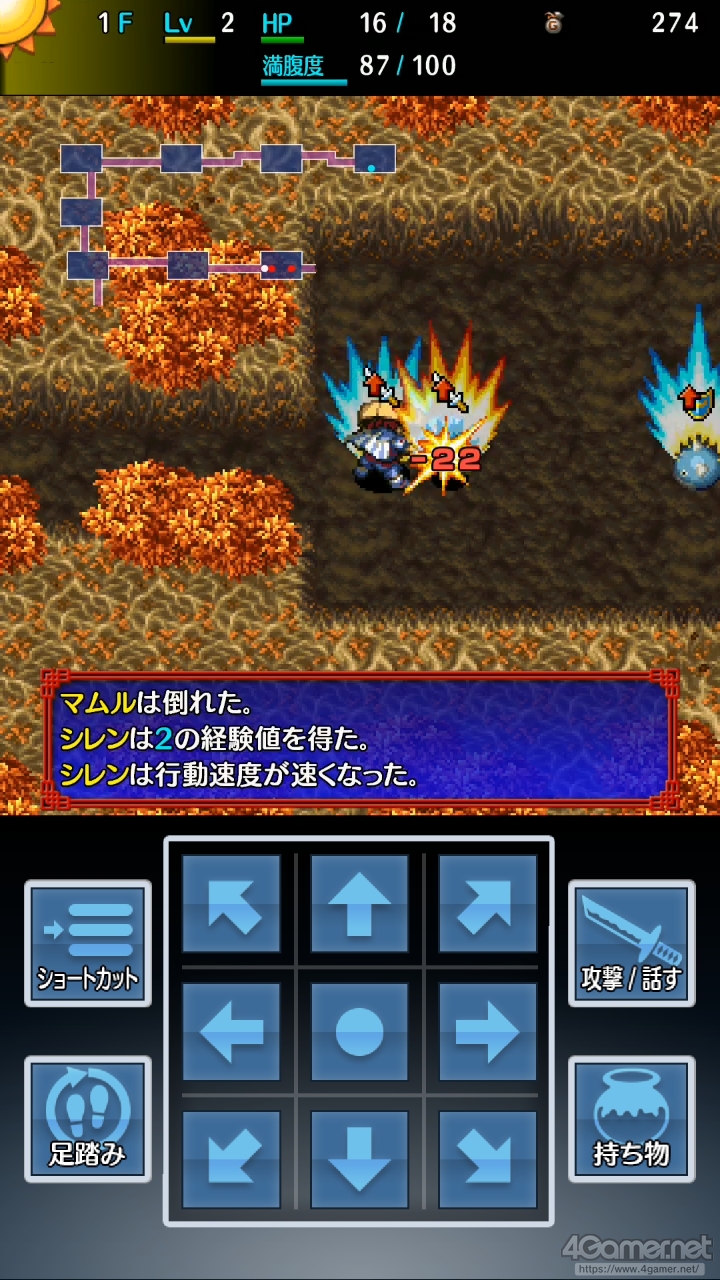
Task: Move left with the left arrow
Action: click(231, 1031)
